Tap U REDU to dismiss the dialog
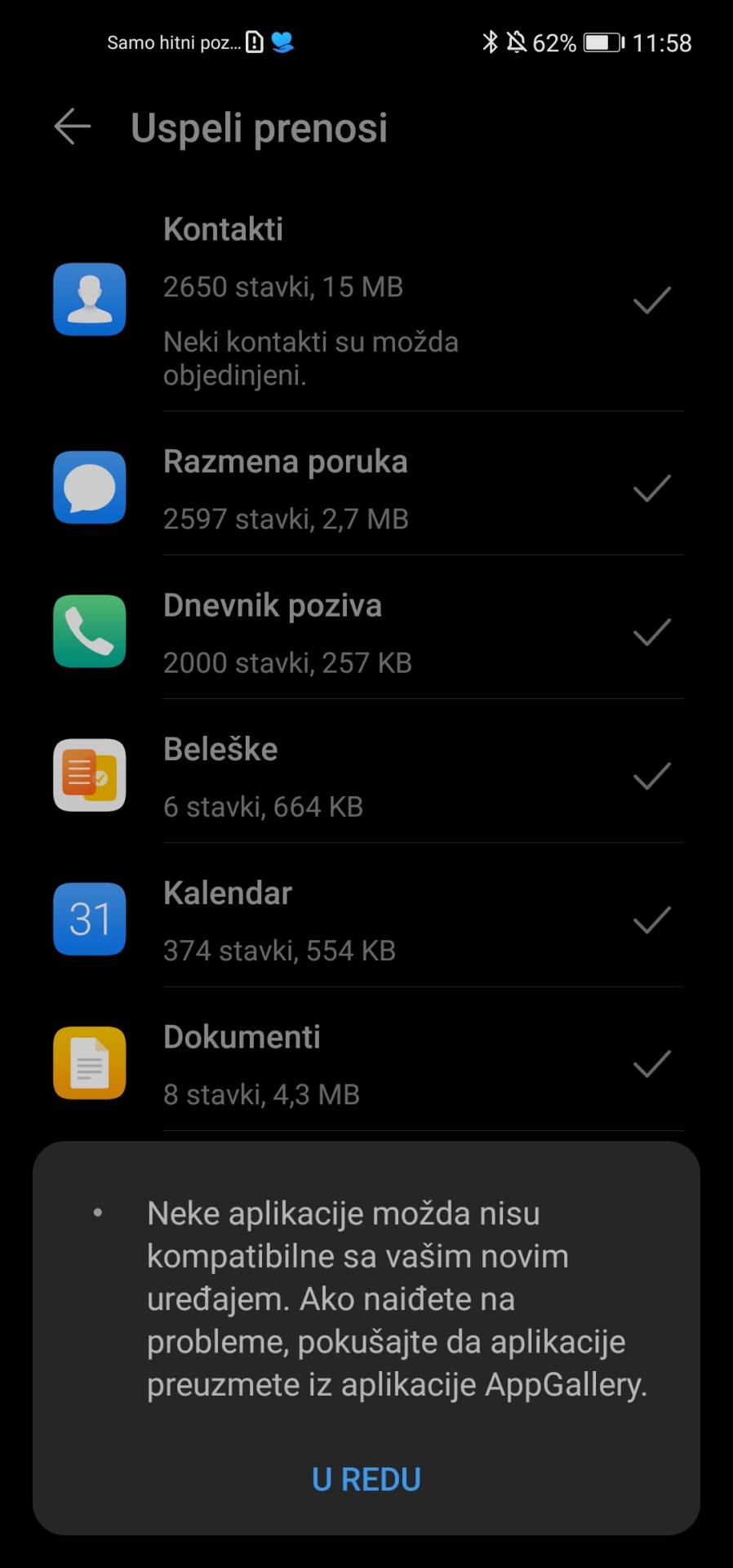Screen dimensions: 733x1568 pyautogui.click(x=366, y=1478)
